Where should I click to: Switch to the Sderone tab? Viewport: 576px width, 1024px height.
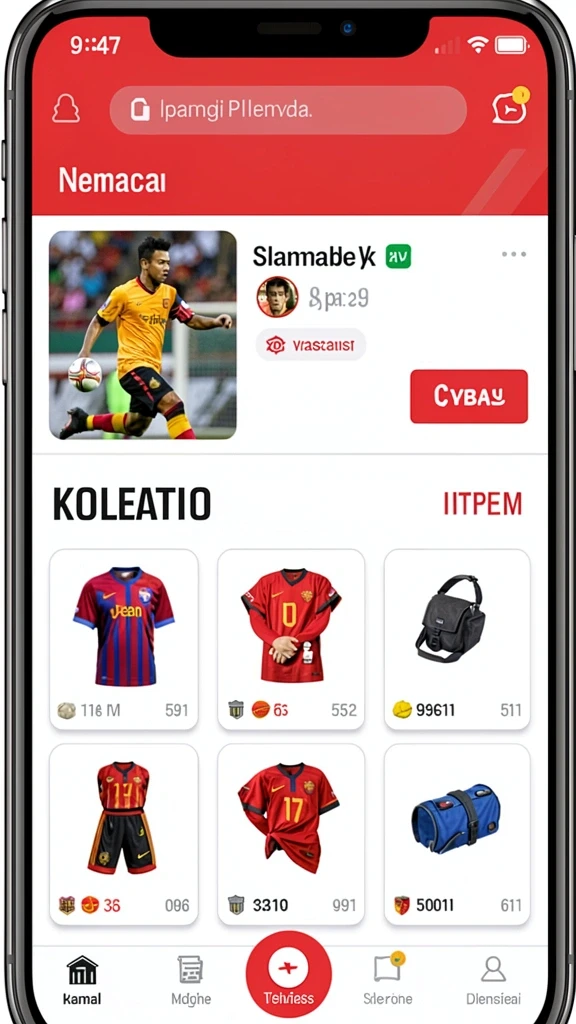[x=388, y=980]
